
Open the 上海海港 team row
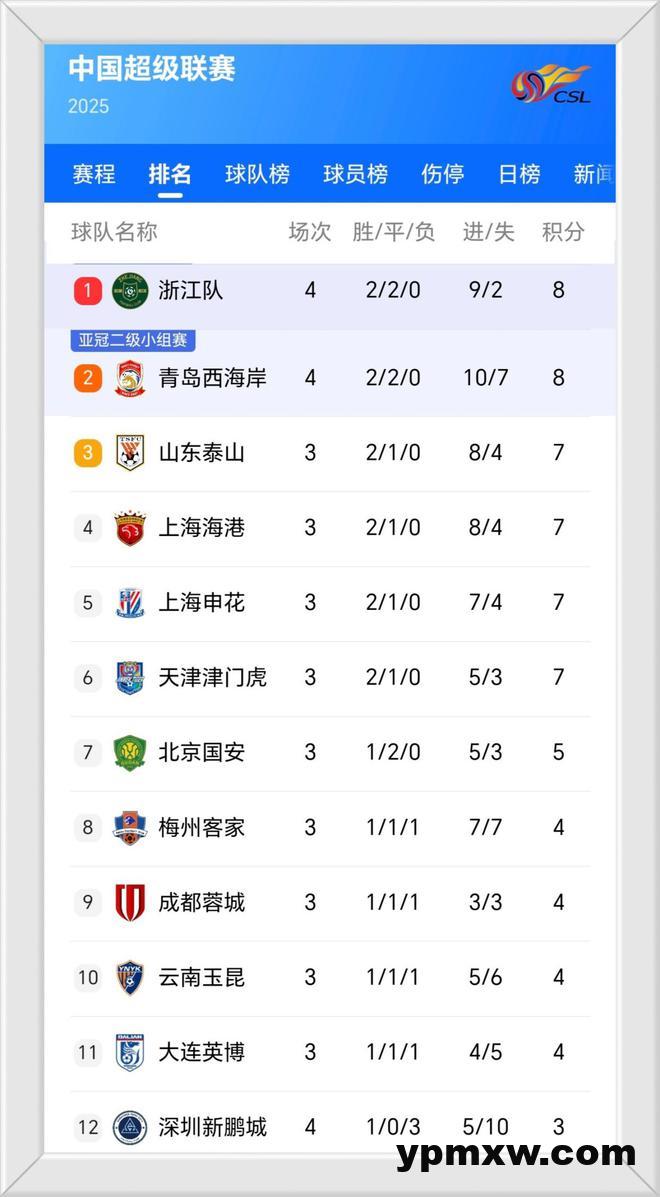(x=330, y=528)
